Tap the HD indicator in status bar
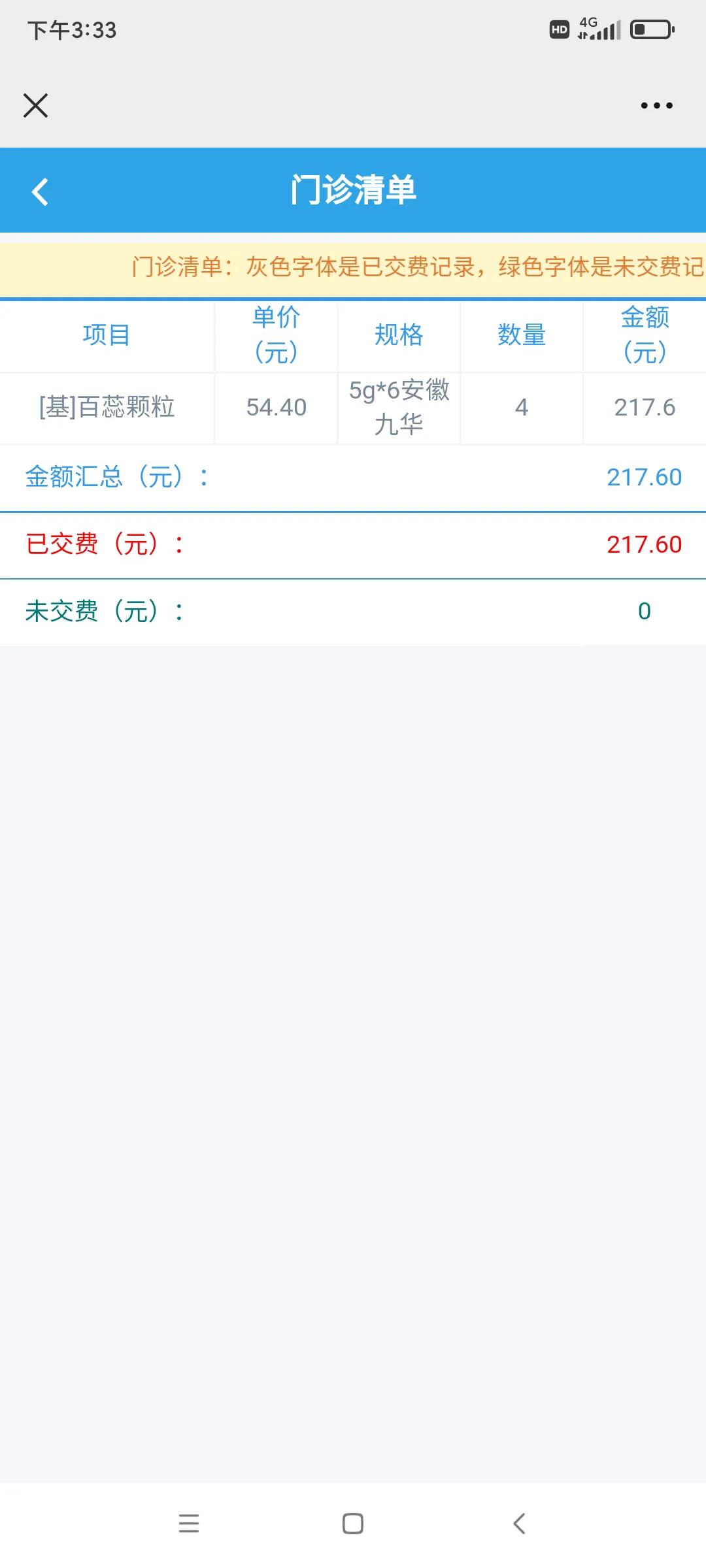 [x=559, y=29]
